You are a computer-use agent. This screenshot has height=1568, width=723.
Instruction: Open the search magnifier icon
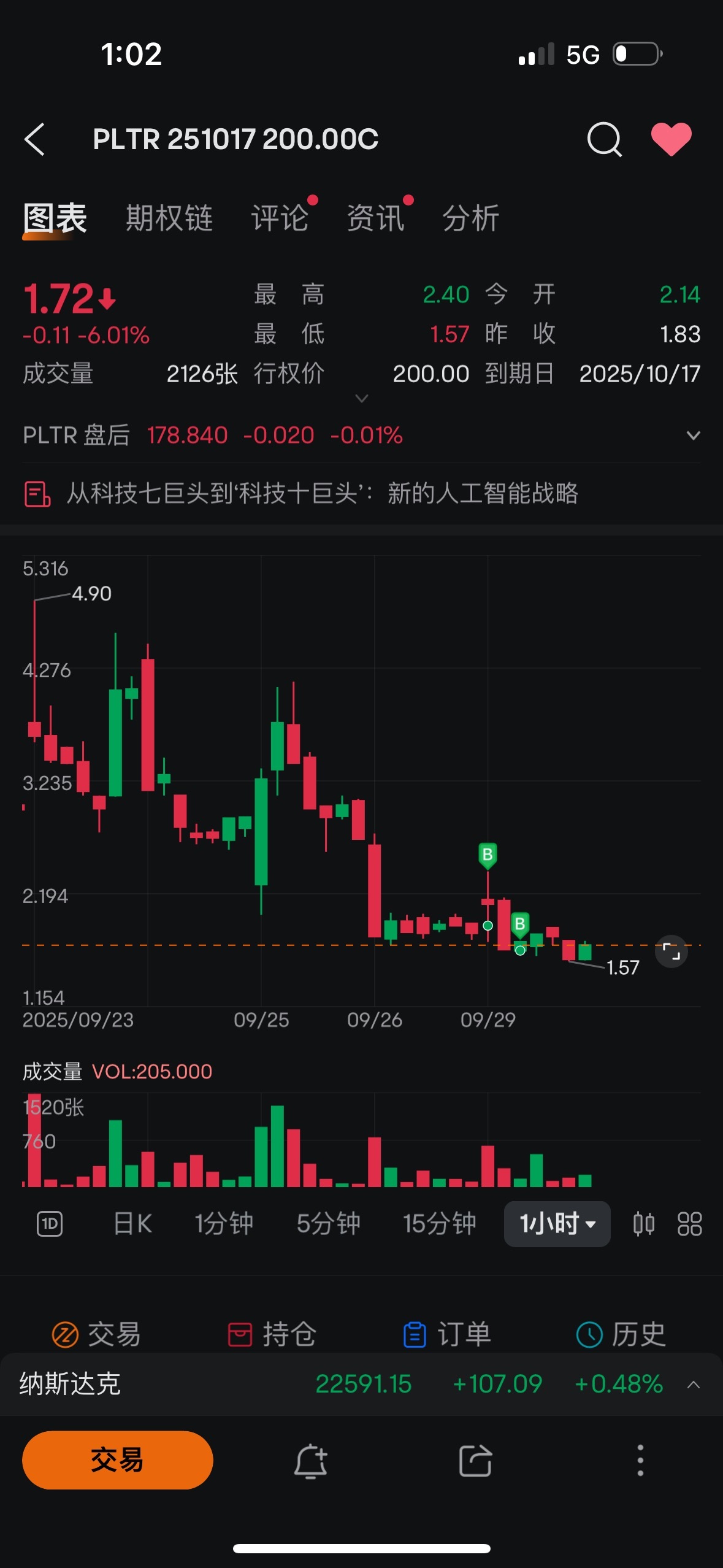pos(604,139)
